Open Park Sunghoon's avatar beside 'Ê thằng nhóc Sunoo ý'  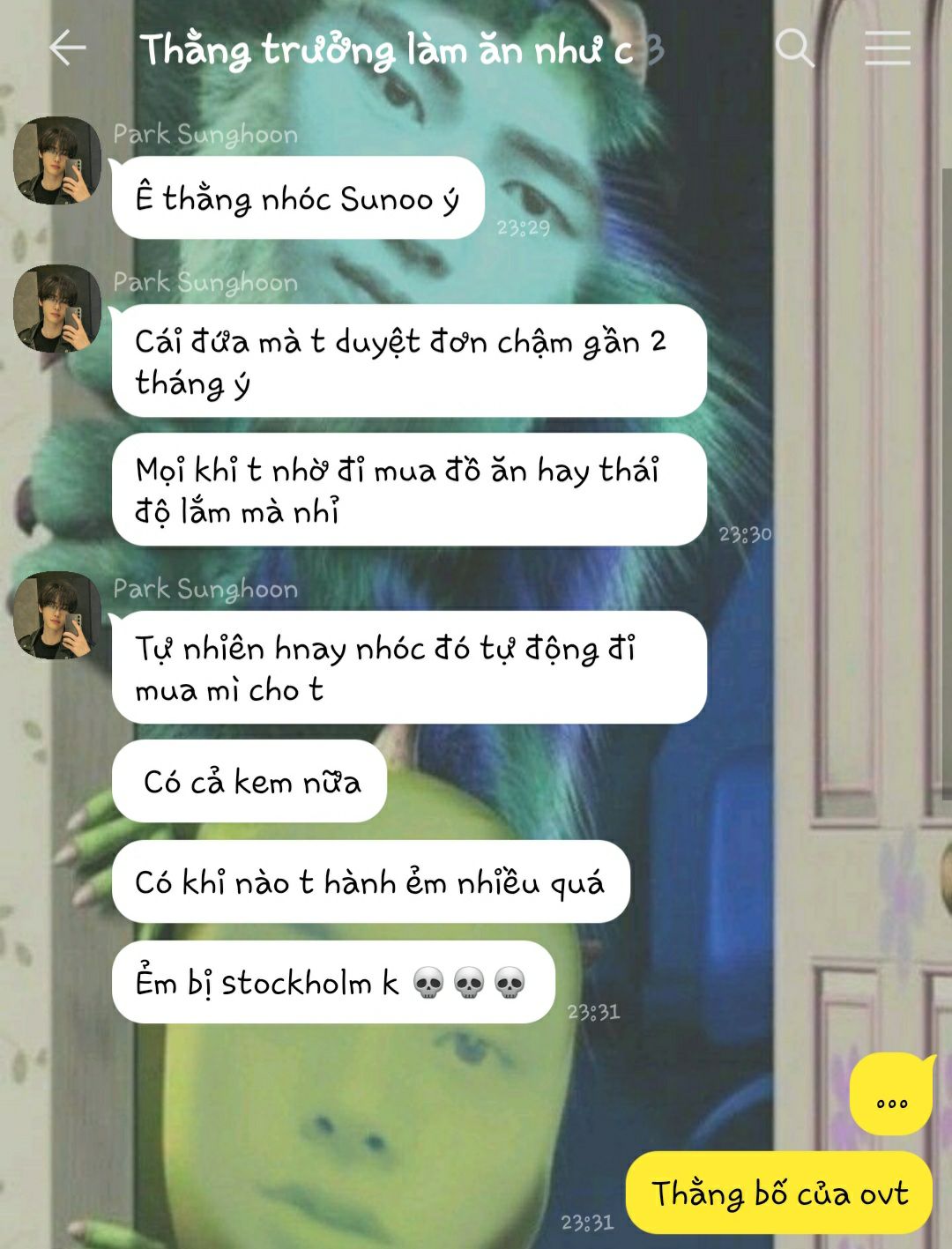click(57, 160)
